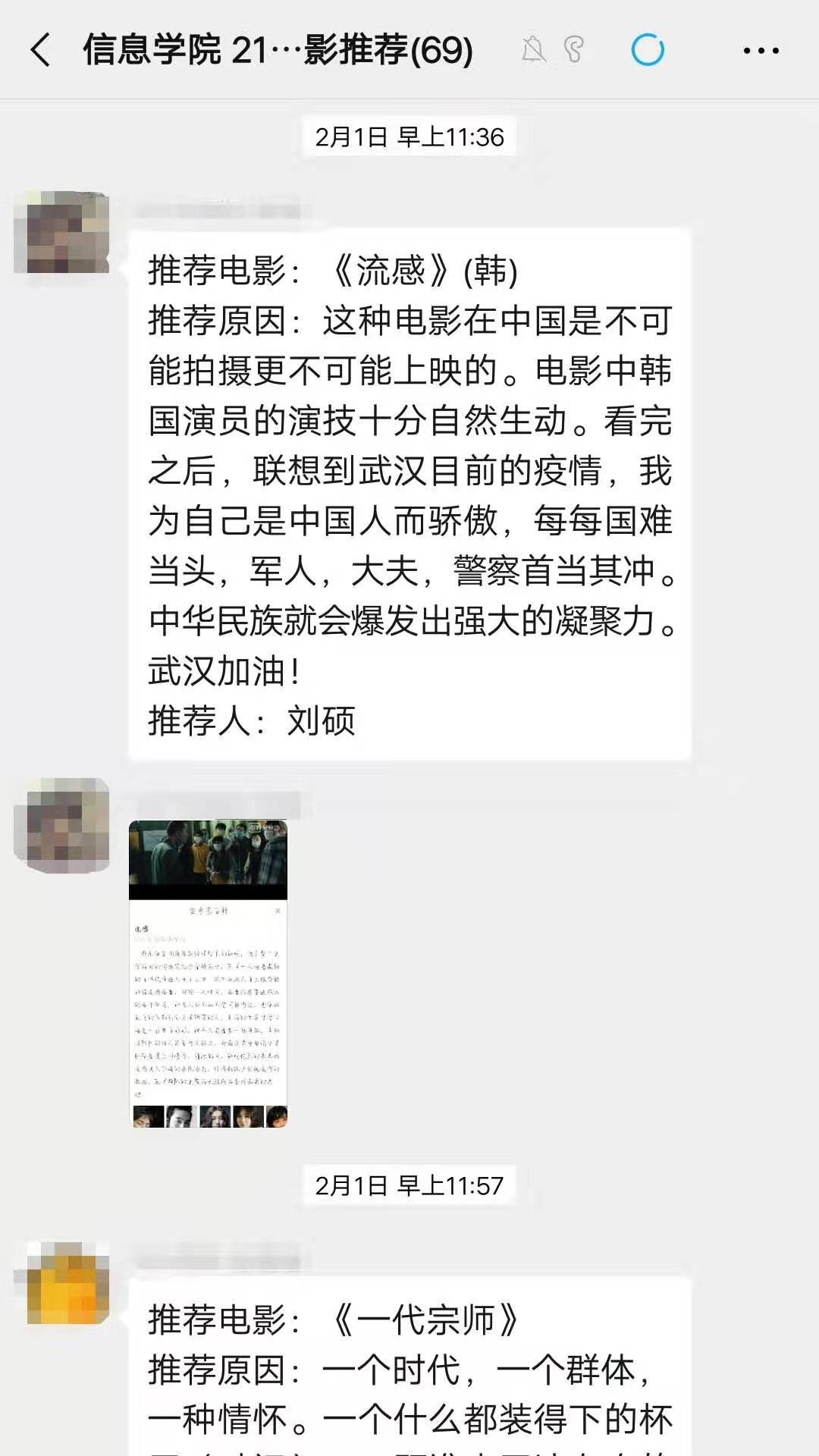Tap avatar of the image sender
Viewport: 819px width, 1456px height.
(62, 824)
